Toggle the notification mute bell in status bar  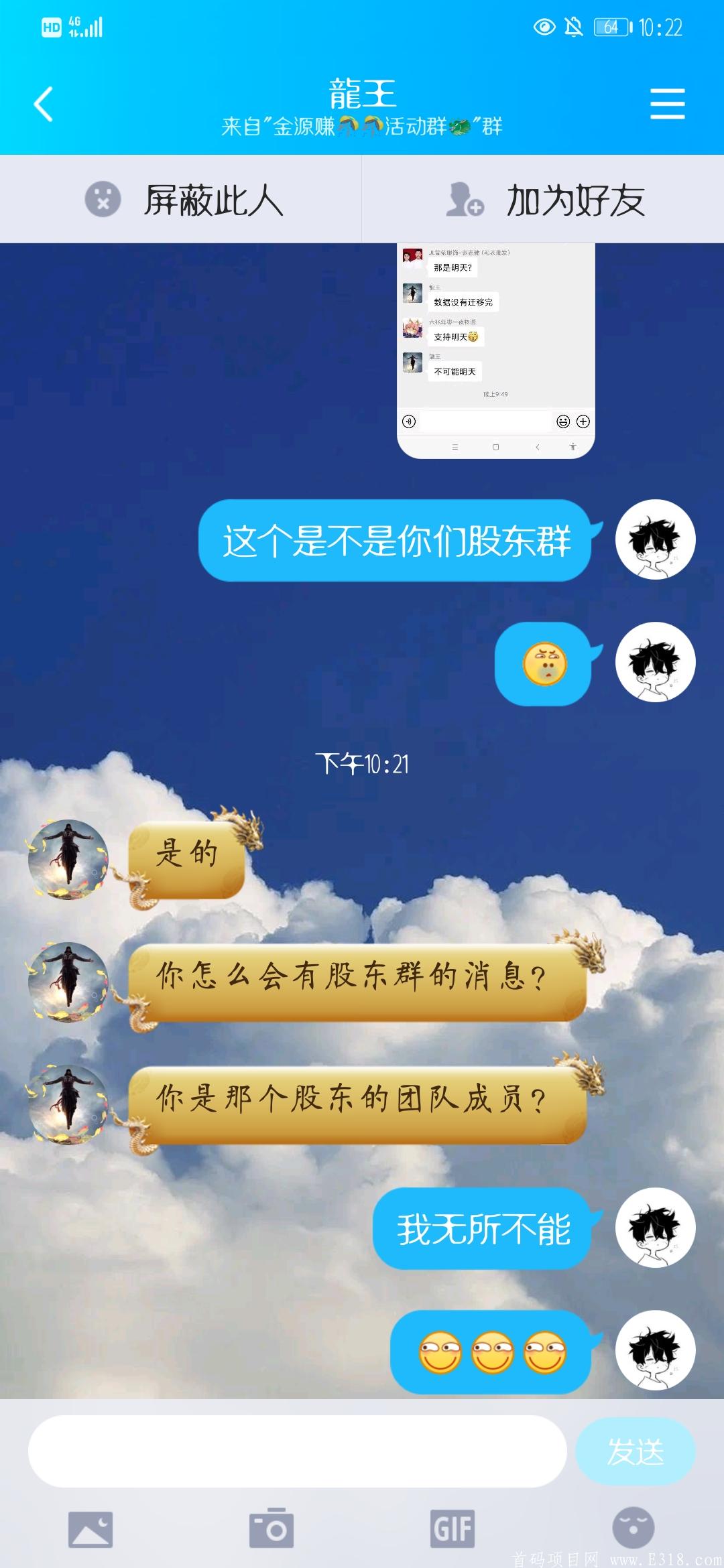click(574, 25)
